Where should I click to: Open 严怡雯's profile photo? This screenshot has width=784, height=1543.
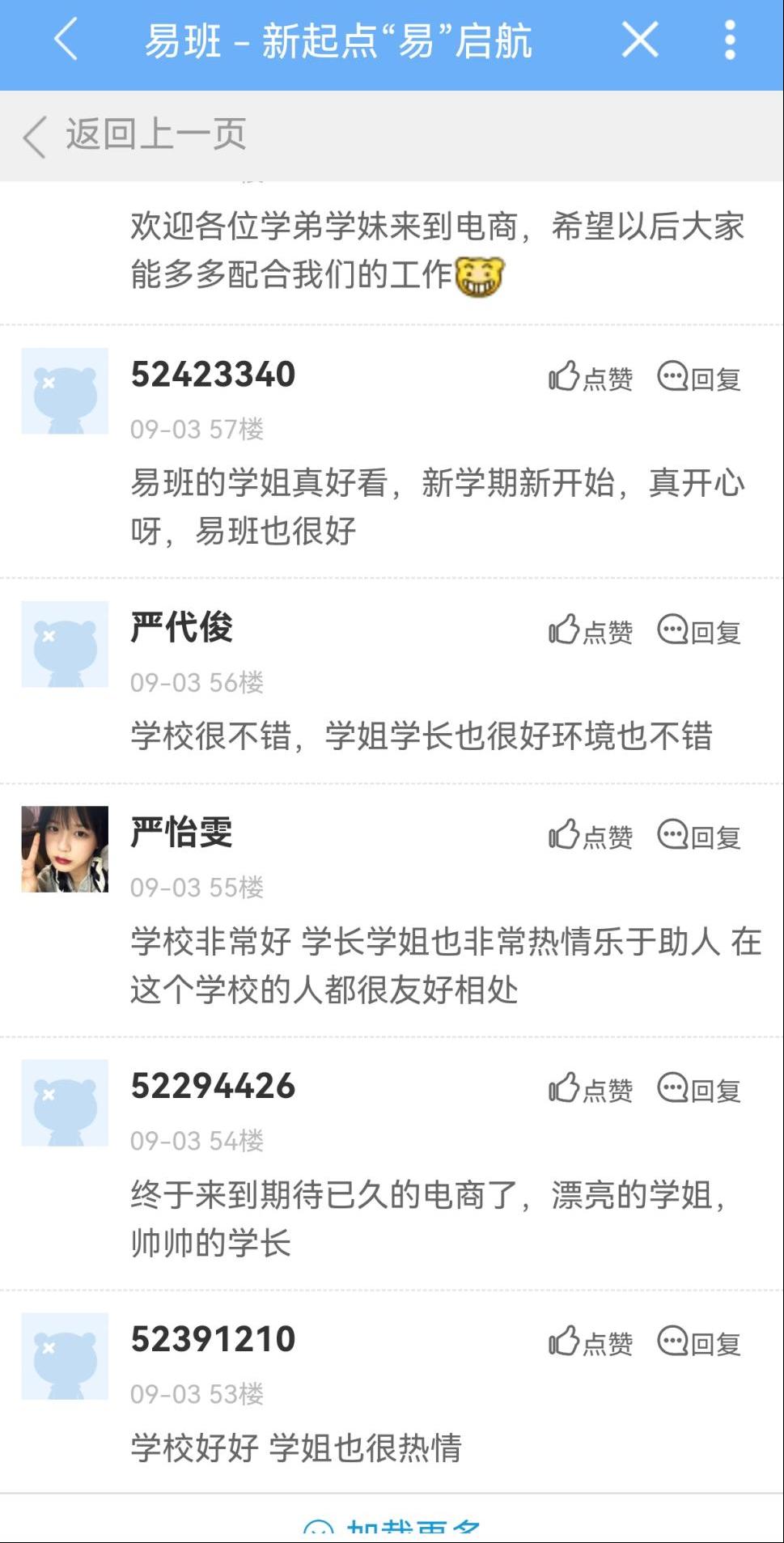pyautogui.click(x=65, y=849)
